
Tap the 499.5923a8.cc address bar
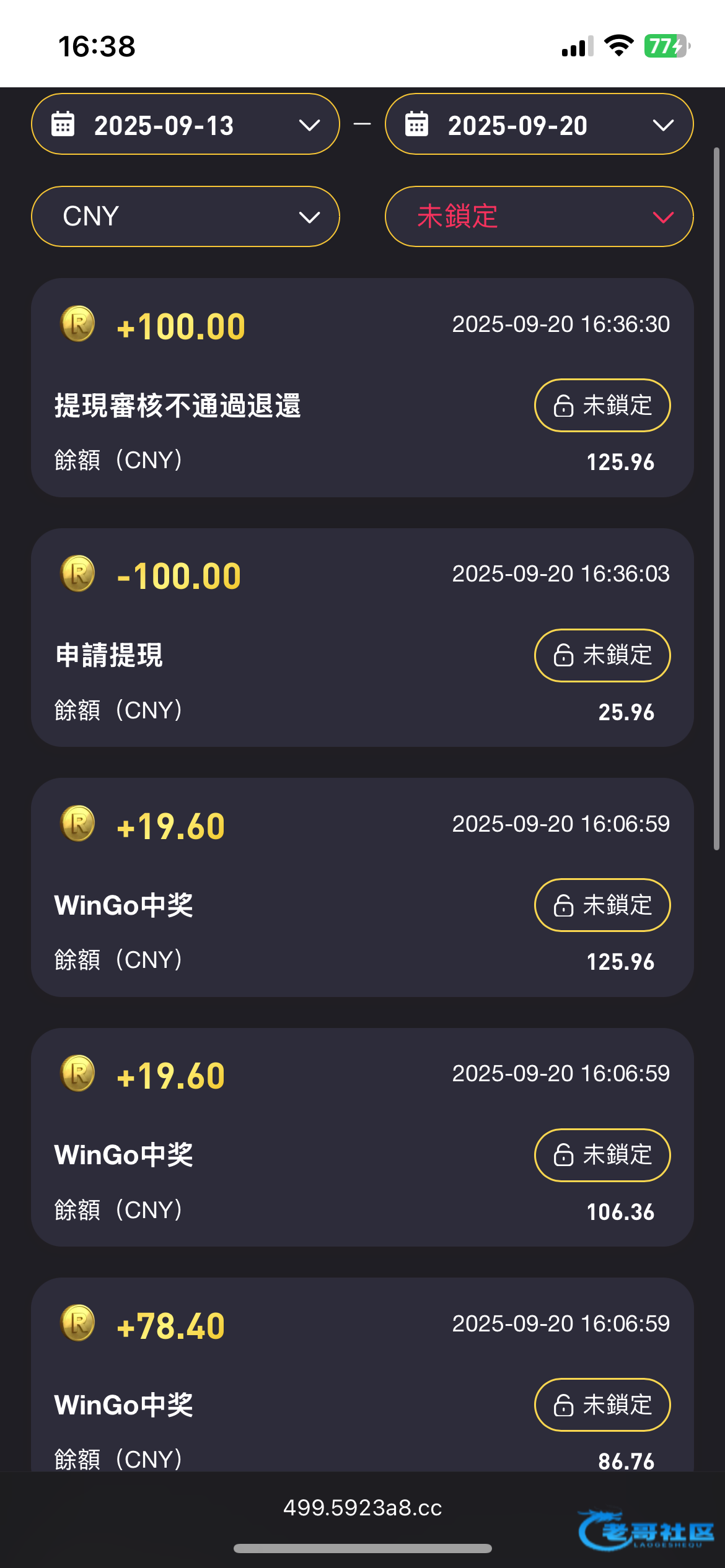coord(362,1507)
